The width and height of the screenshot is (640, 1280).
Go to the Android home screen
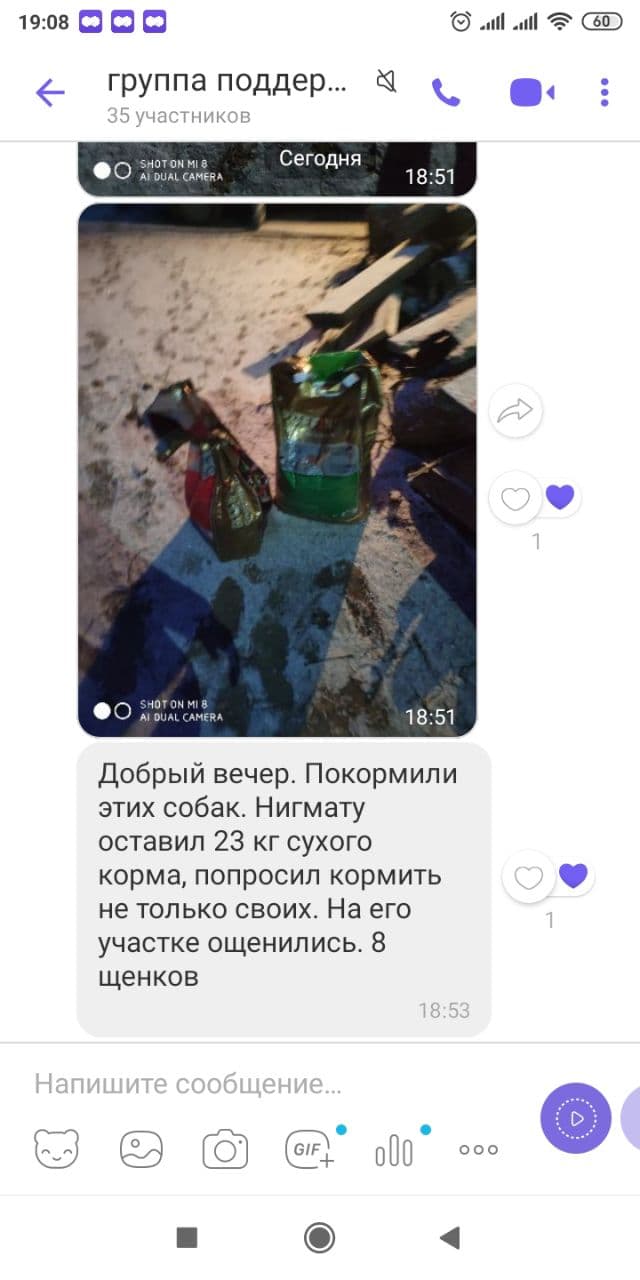(320, 1238)
